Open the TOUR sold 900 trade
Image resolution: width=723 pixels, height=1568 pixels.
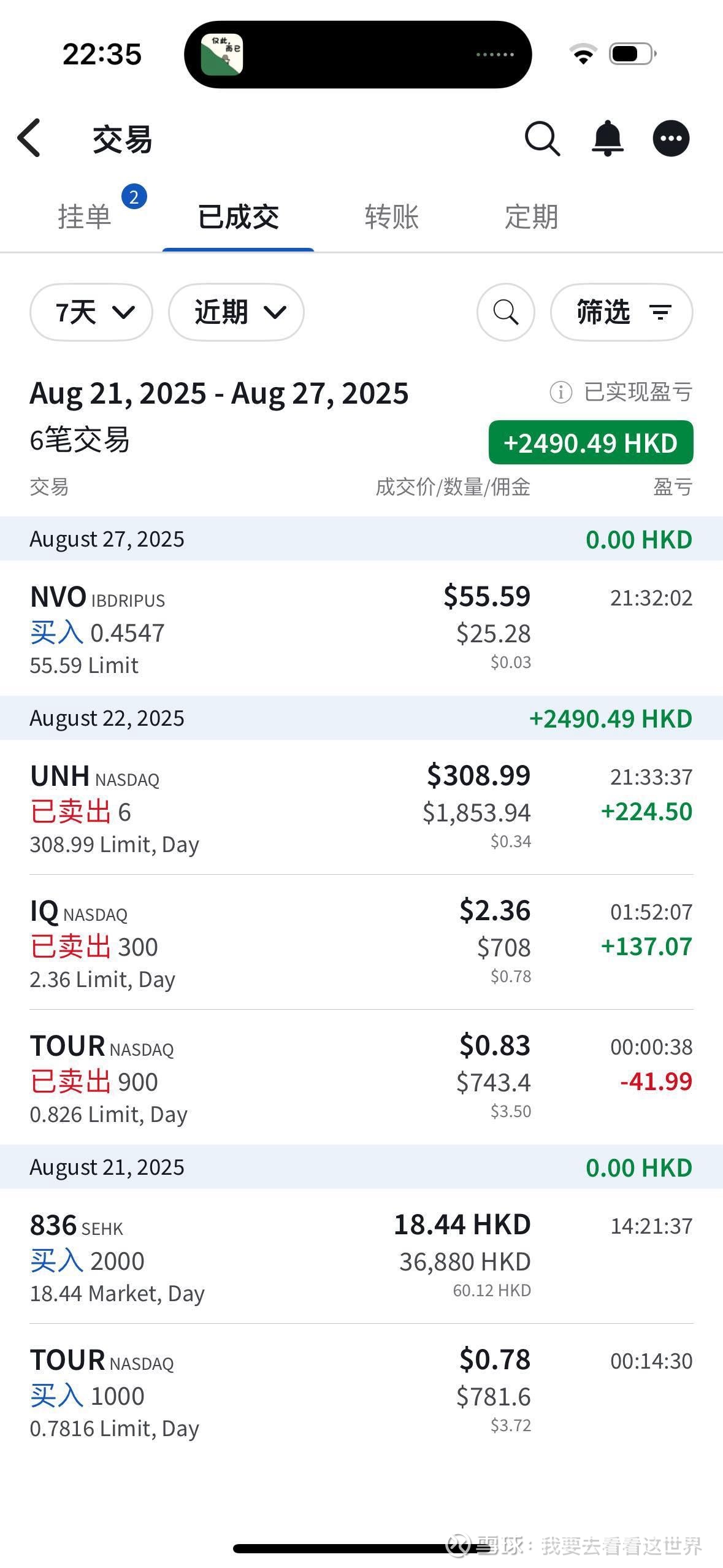point(361,1077)
